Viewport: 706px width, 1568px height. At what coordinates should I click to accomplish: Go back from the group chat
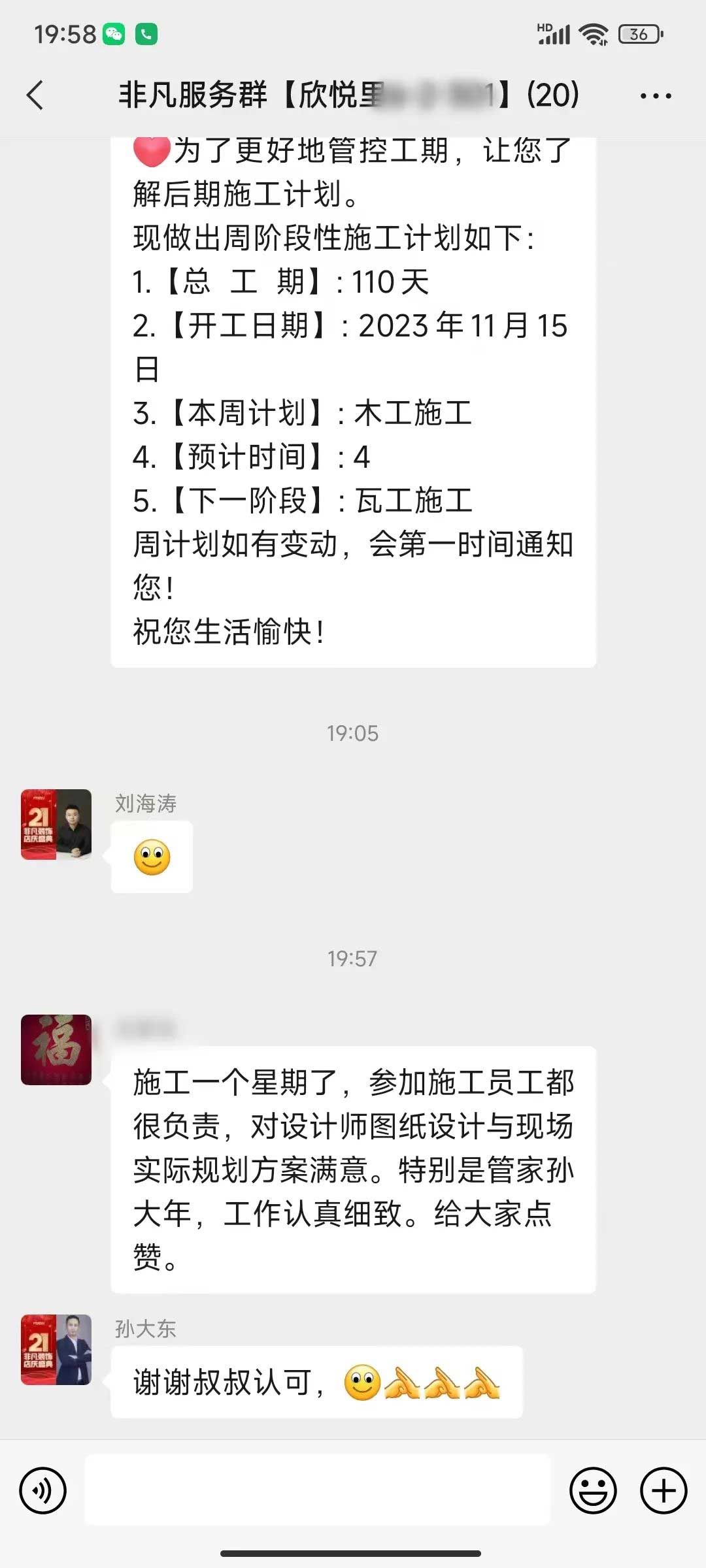coord(36,96)
